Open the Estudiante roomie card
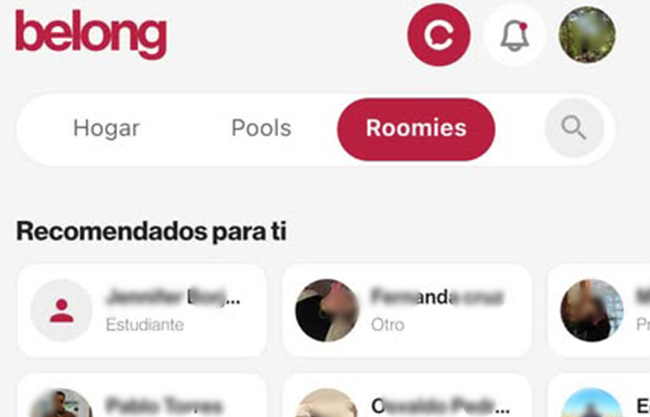This screenshot has height=417, width=650. pos(141,310)
